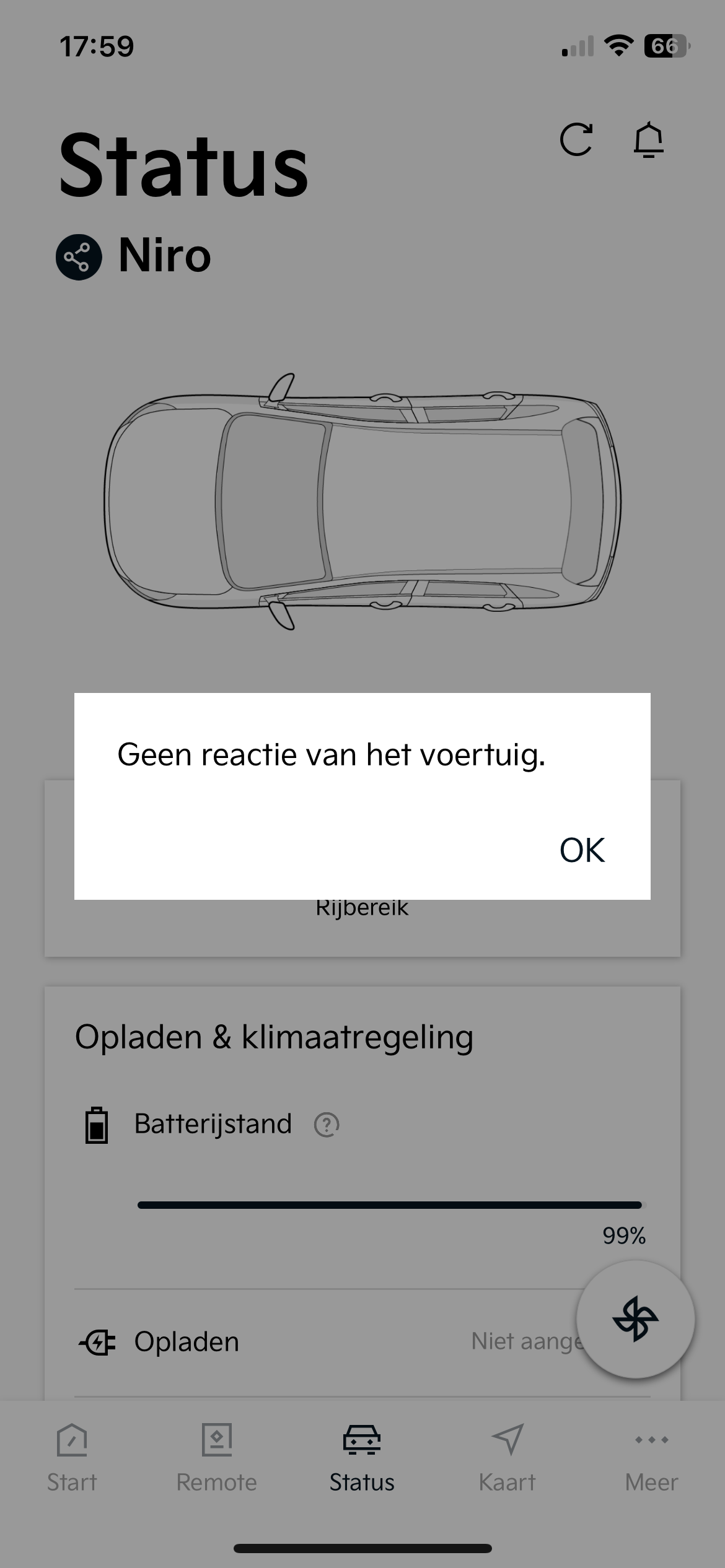Refresh the vehicle status
Screen dimensions: 725x1568
576,139
